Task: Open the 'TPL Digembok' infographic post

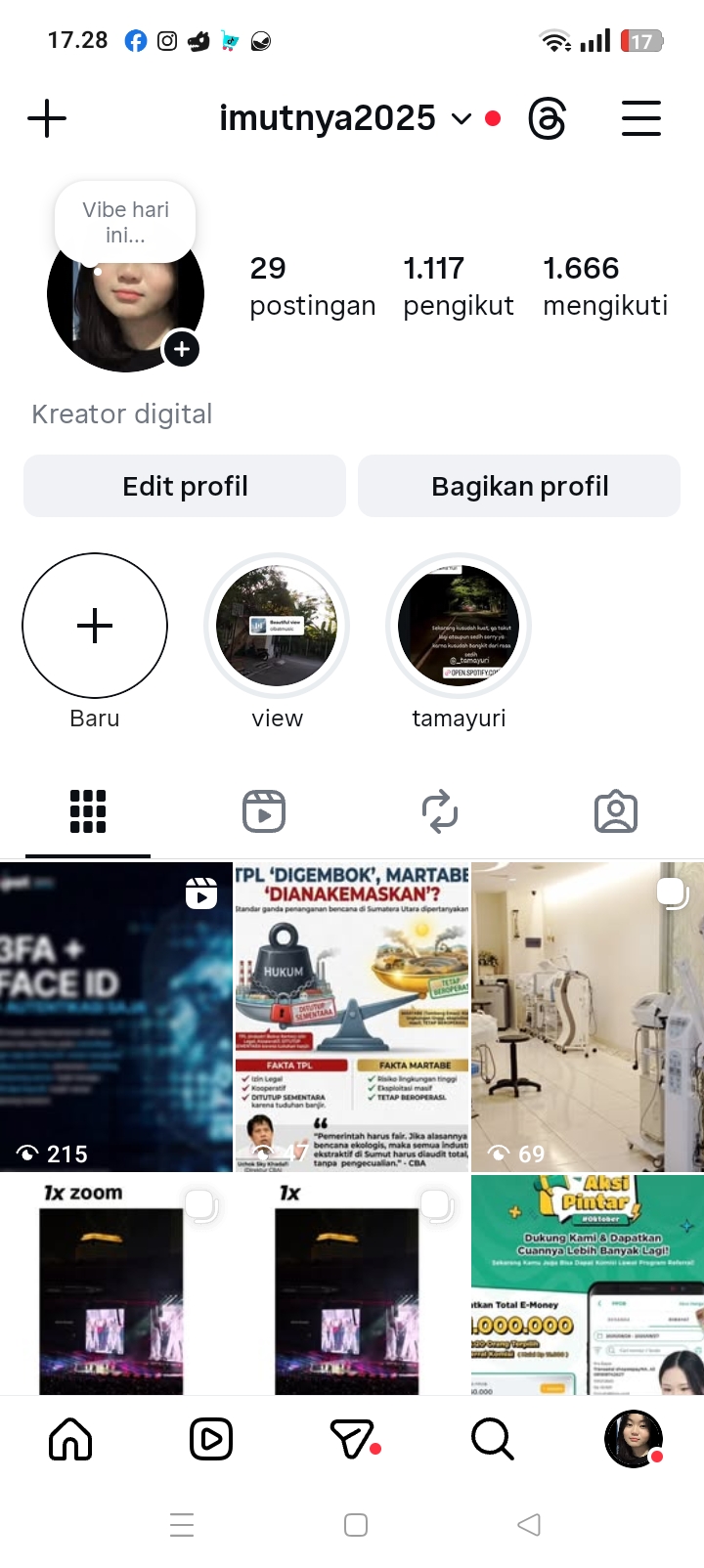Action: click(352, 1017)
